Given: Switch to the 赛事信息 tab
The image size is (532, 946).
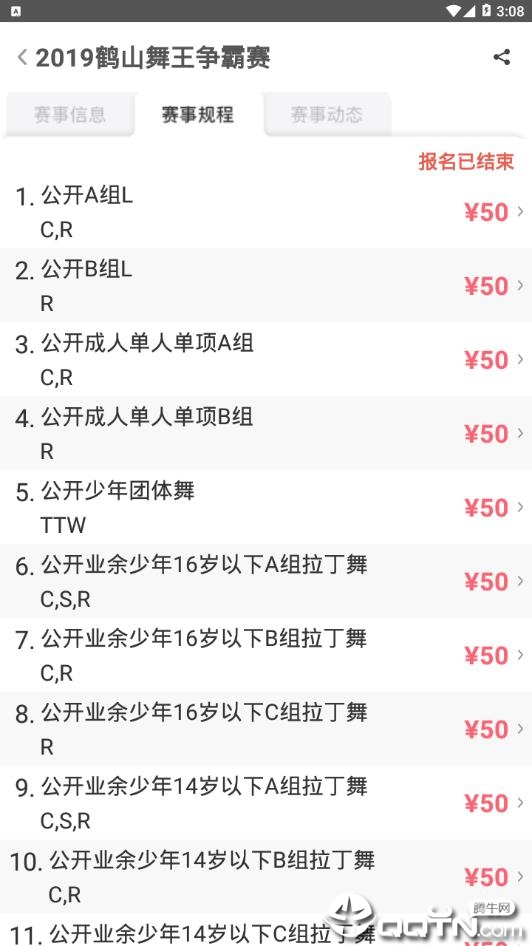Looking at the screenshot, I should pyautogui.click(x=69, y=114).
